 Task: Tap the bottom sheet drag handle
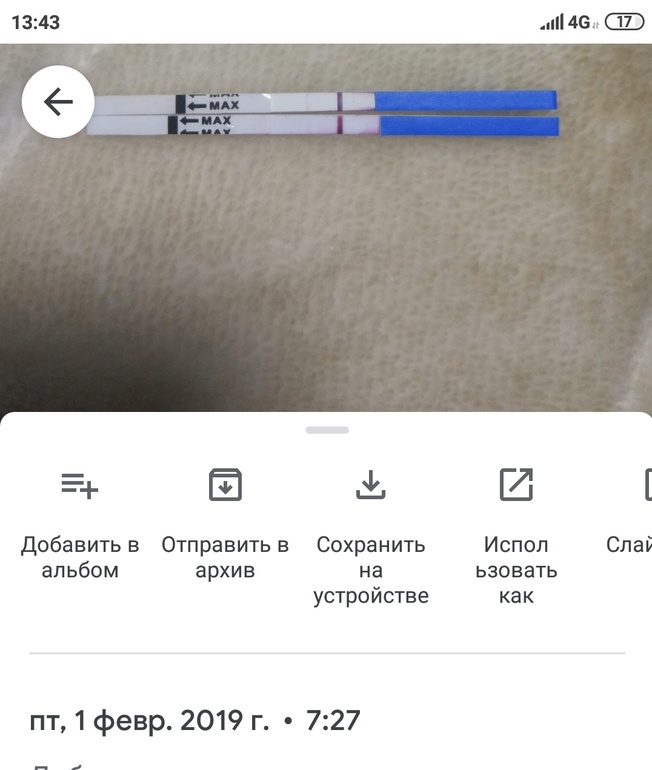[327, 430]
